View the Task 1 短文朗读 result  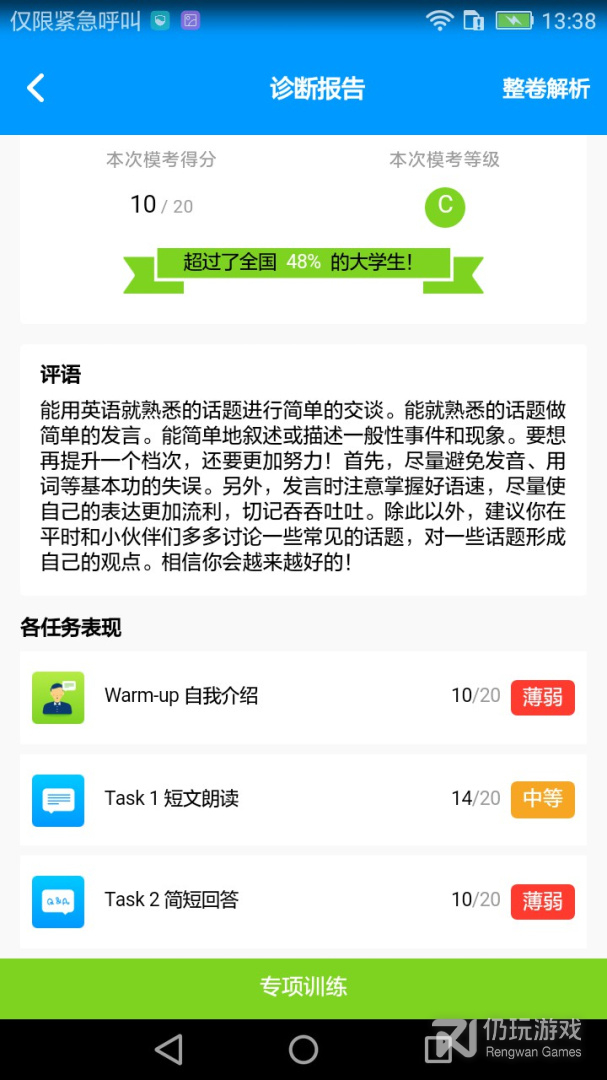303,799
